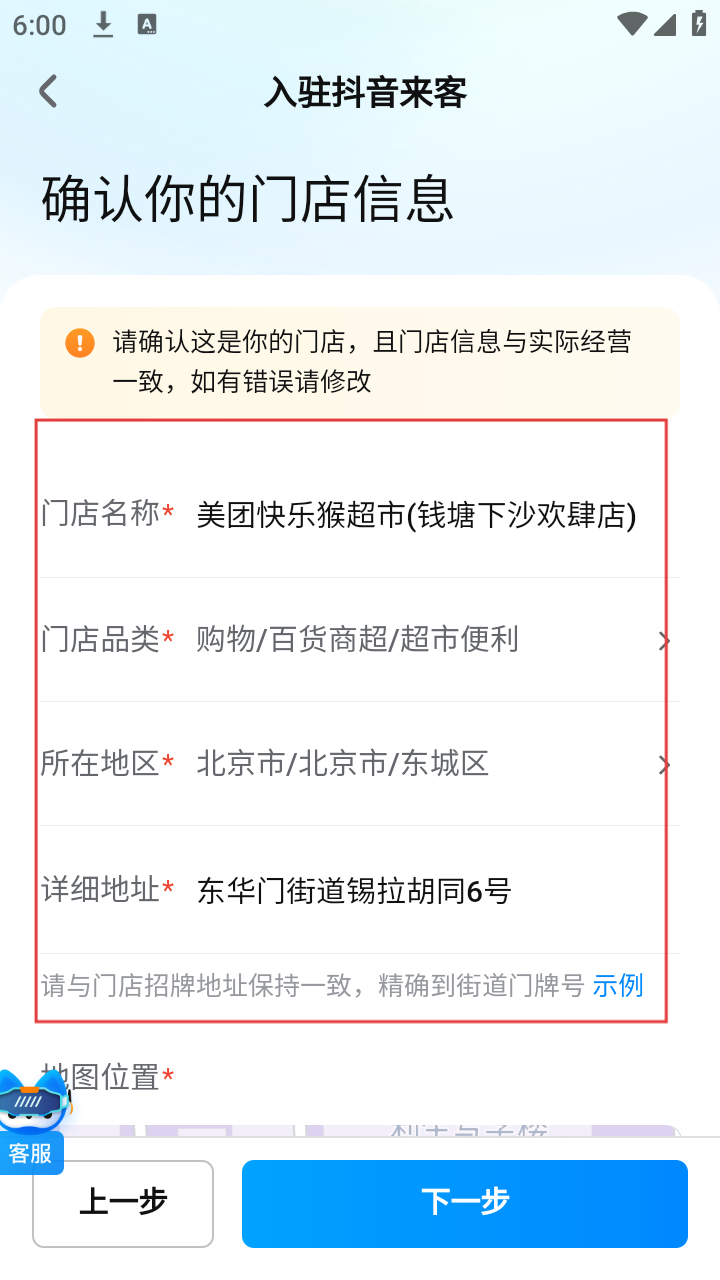
Task: Contact 客服 customer service
Action: [32, 1122]
